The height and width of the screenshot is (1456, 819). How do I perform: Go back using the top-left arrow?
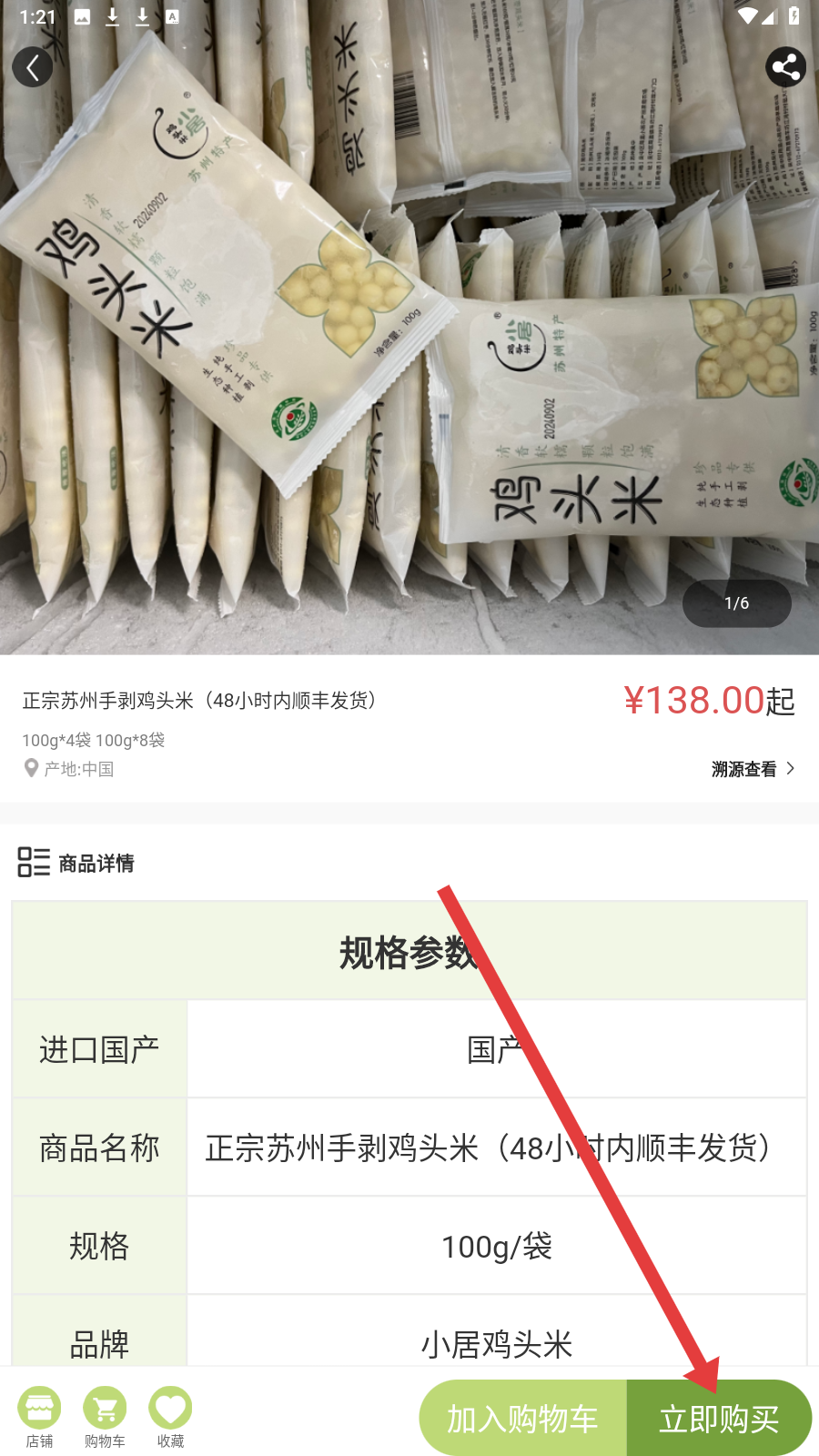33,67
